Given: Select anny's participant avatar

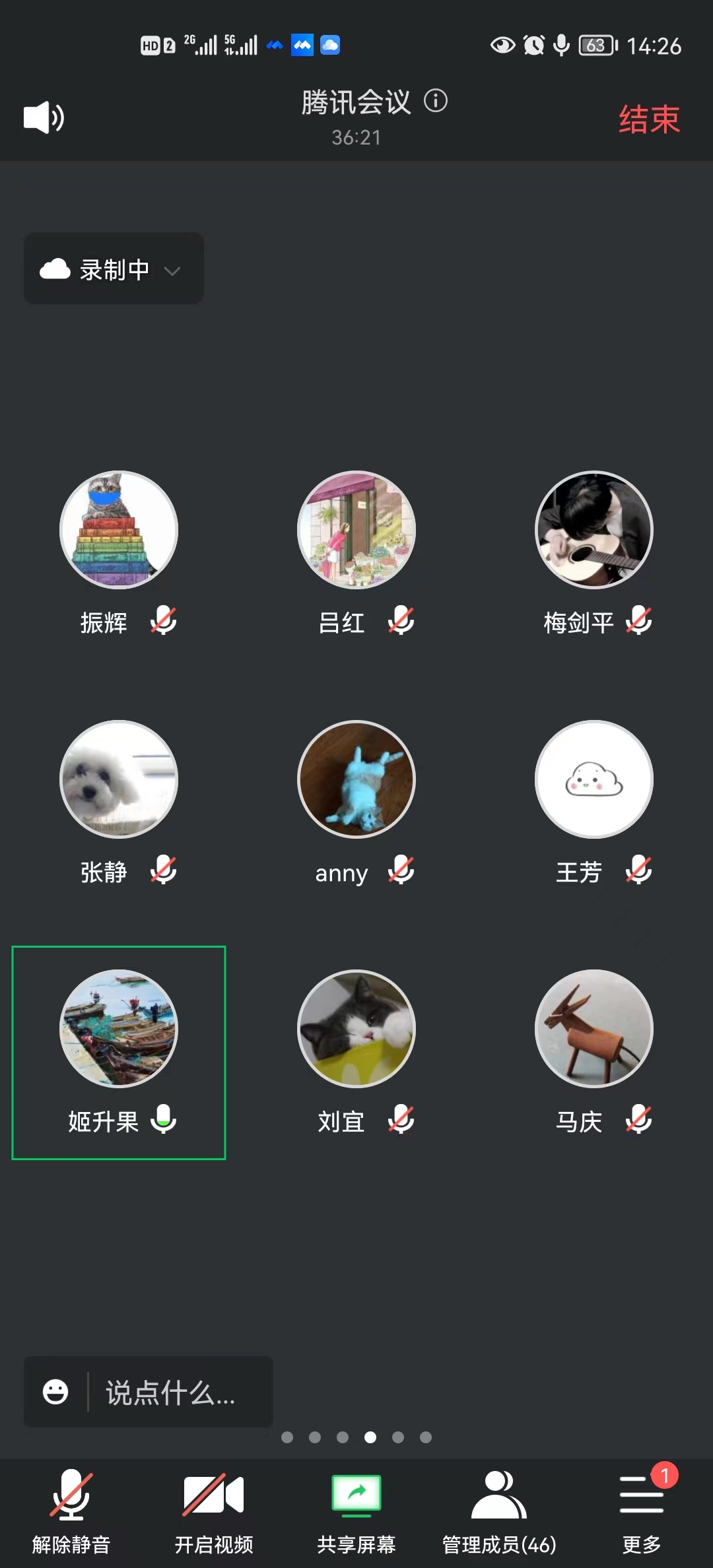Looking at the screenshot, I should pos(356,779).
